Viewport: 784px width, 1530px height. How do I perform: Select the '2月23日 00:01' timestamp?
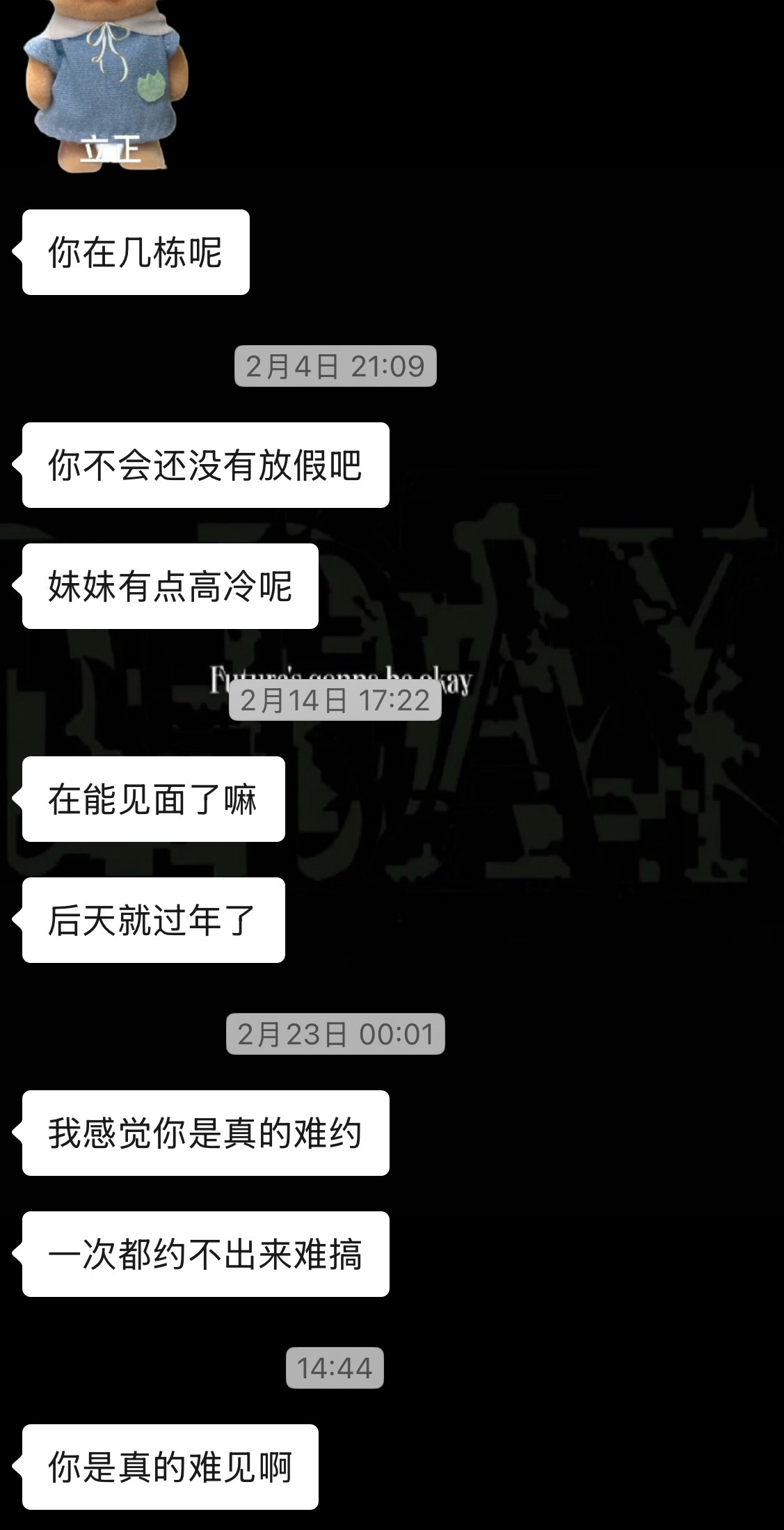335,1035
